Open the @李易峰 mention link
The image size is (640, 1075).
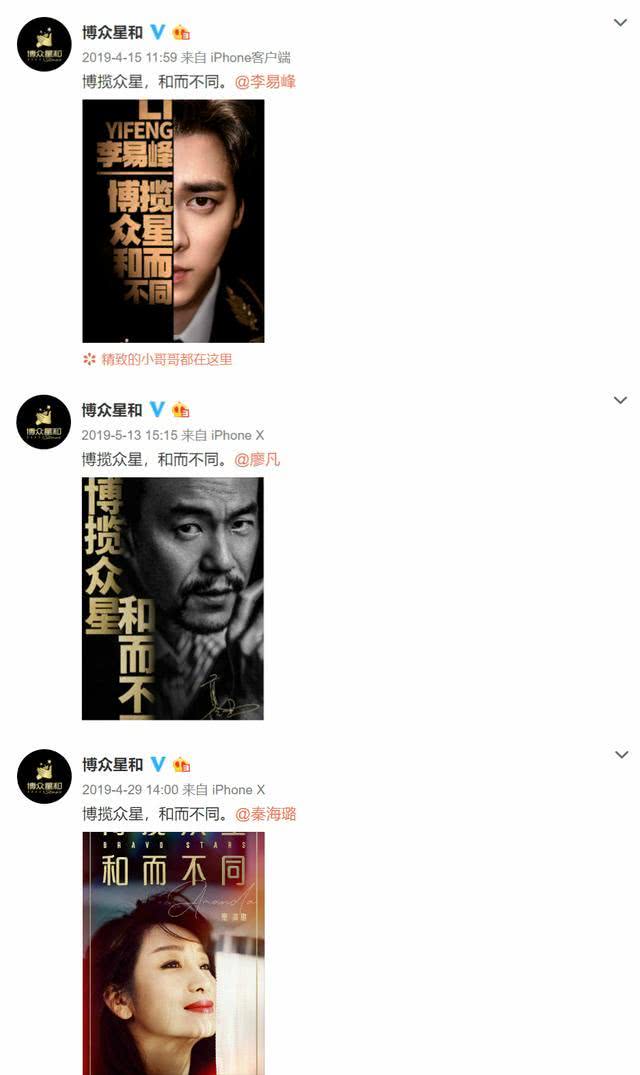(x=265, y=82)
